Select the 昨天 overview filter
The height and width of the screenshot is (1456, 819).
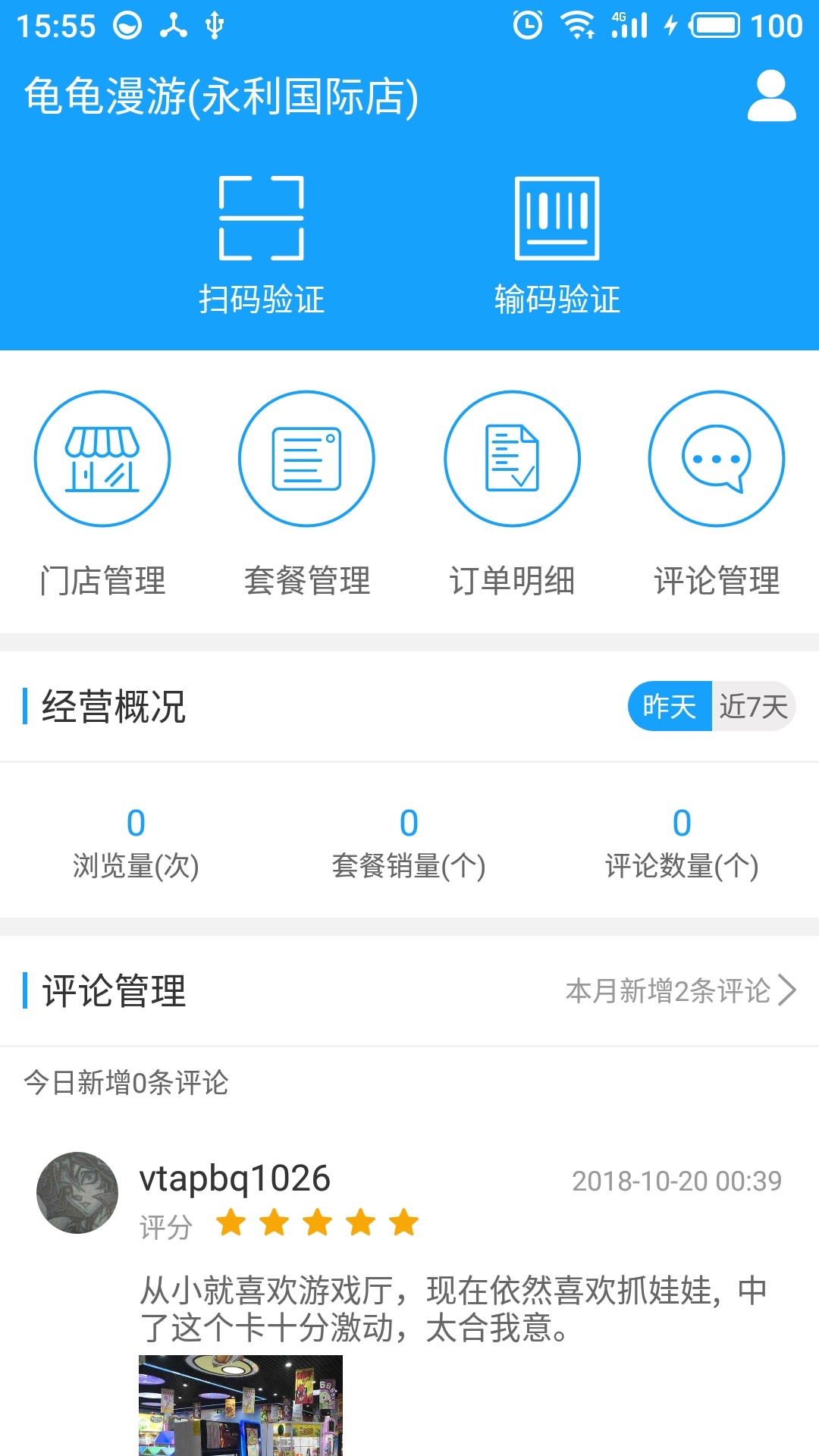pos(670,706)
